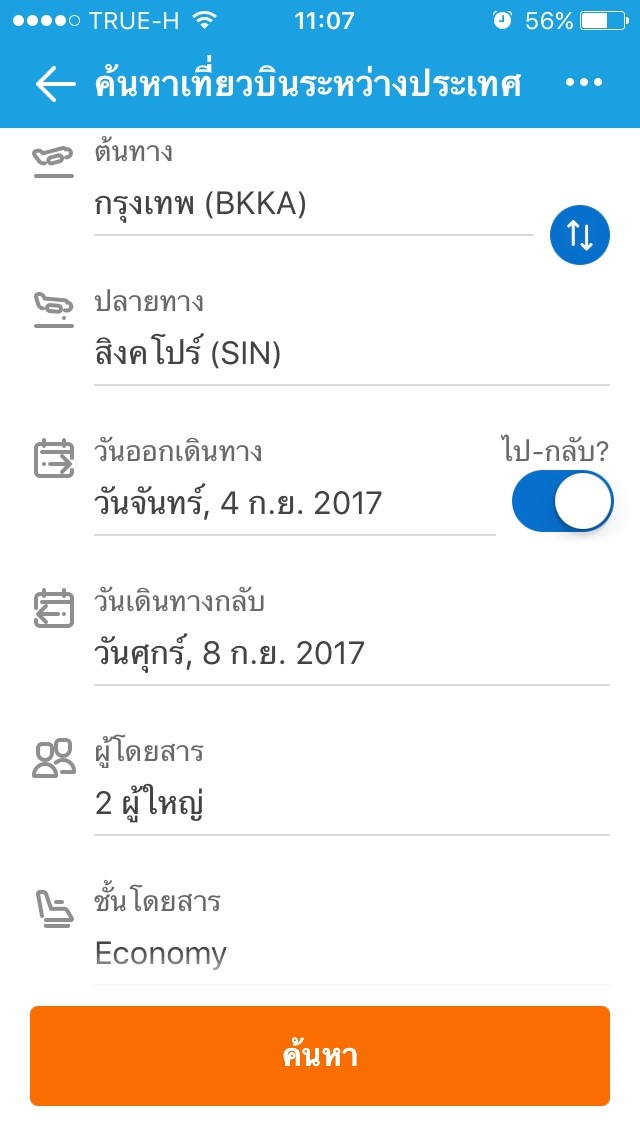Swap origin and destination cities

(579, 235)
